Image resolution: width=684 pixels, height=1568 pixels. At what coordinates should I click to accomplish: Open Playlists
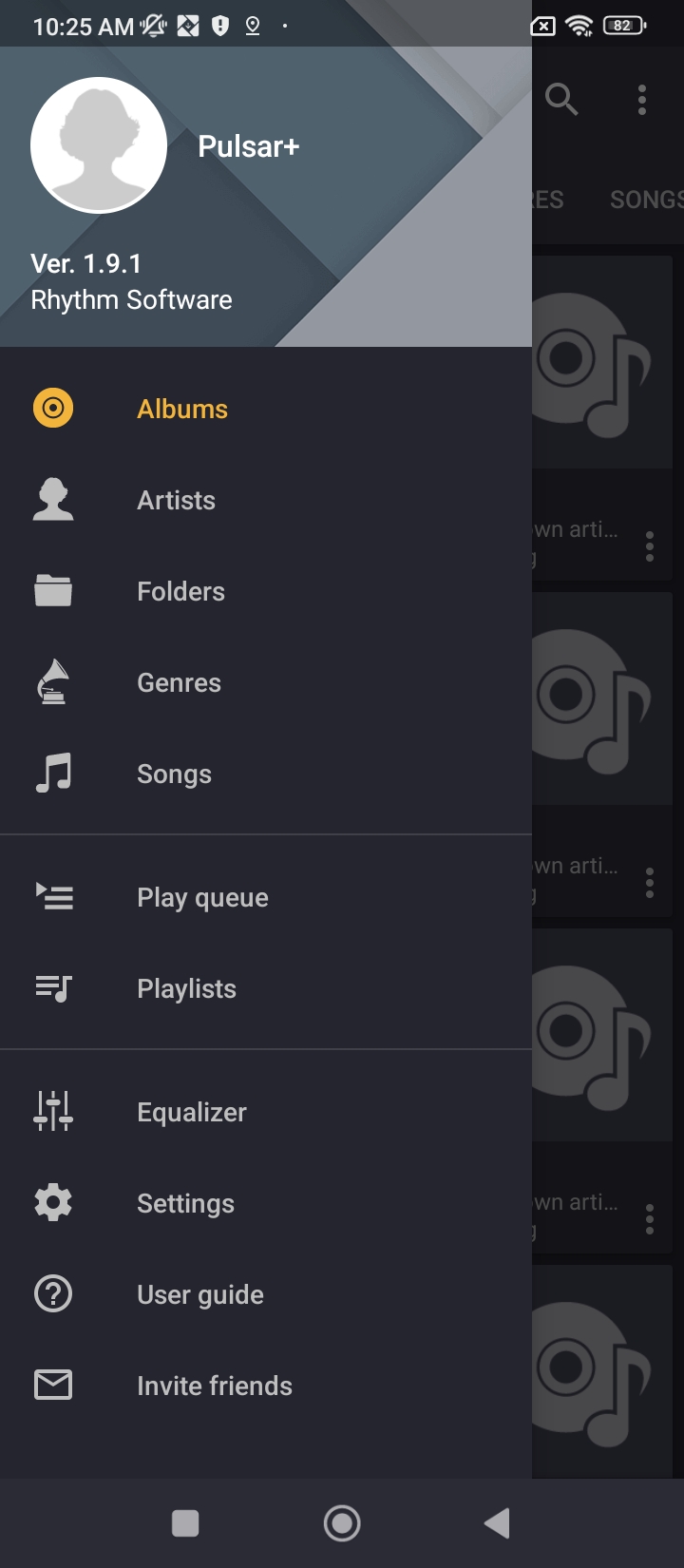pos(186,988)
